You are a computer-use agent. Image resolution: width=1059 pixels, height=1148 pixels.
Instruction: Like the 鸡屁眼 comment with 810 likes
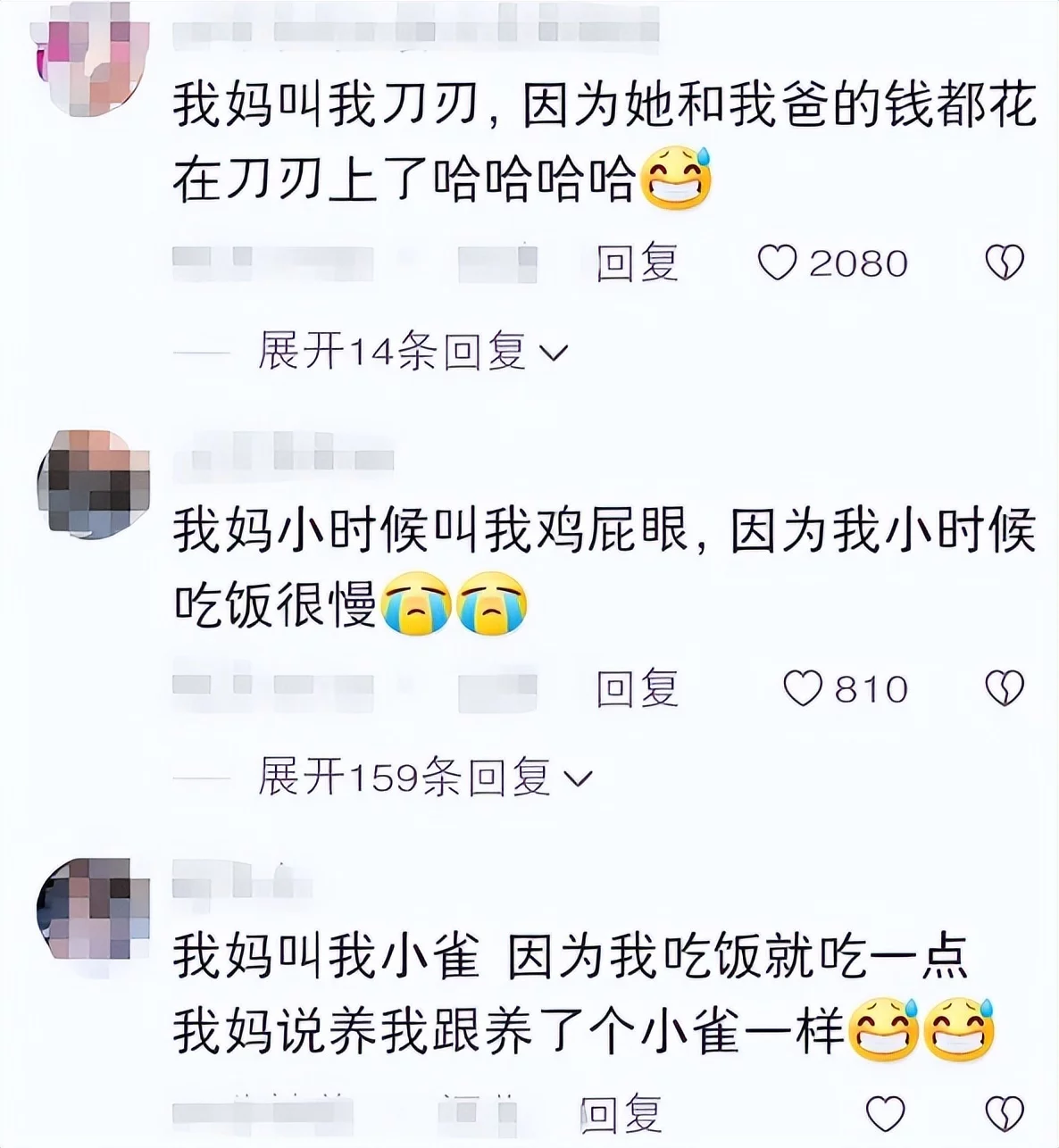click(802, 688)
